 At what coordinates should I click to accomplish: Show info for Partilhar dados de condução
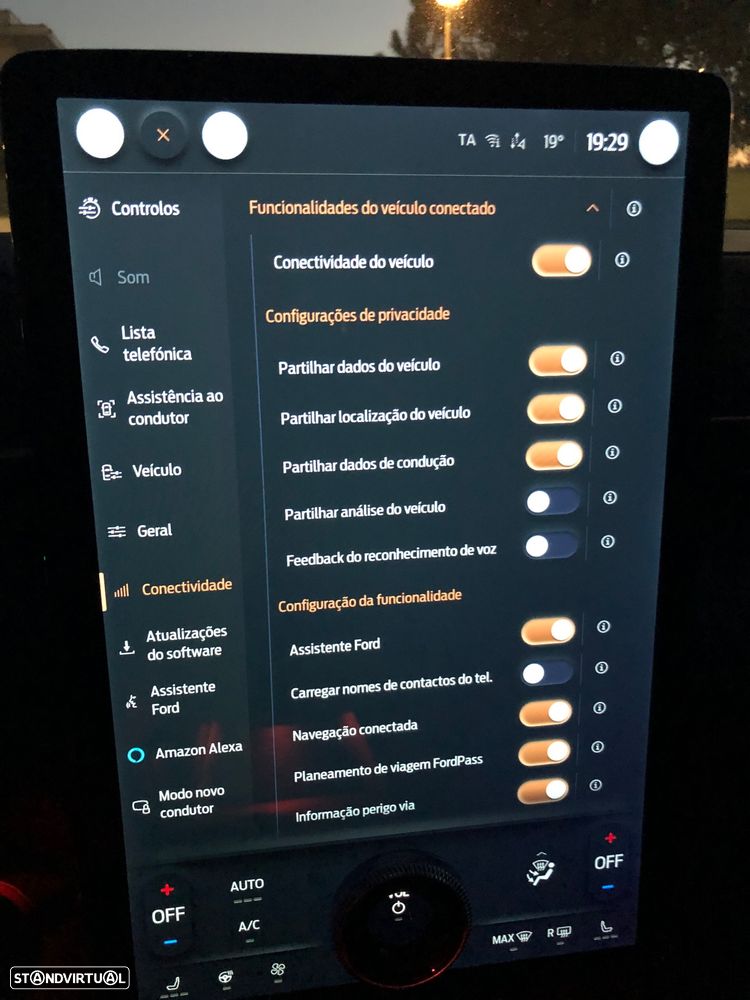point(612,452)
